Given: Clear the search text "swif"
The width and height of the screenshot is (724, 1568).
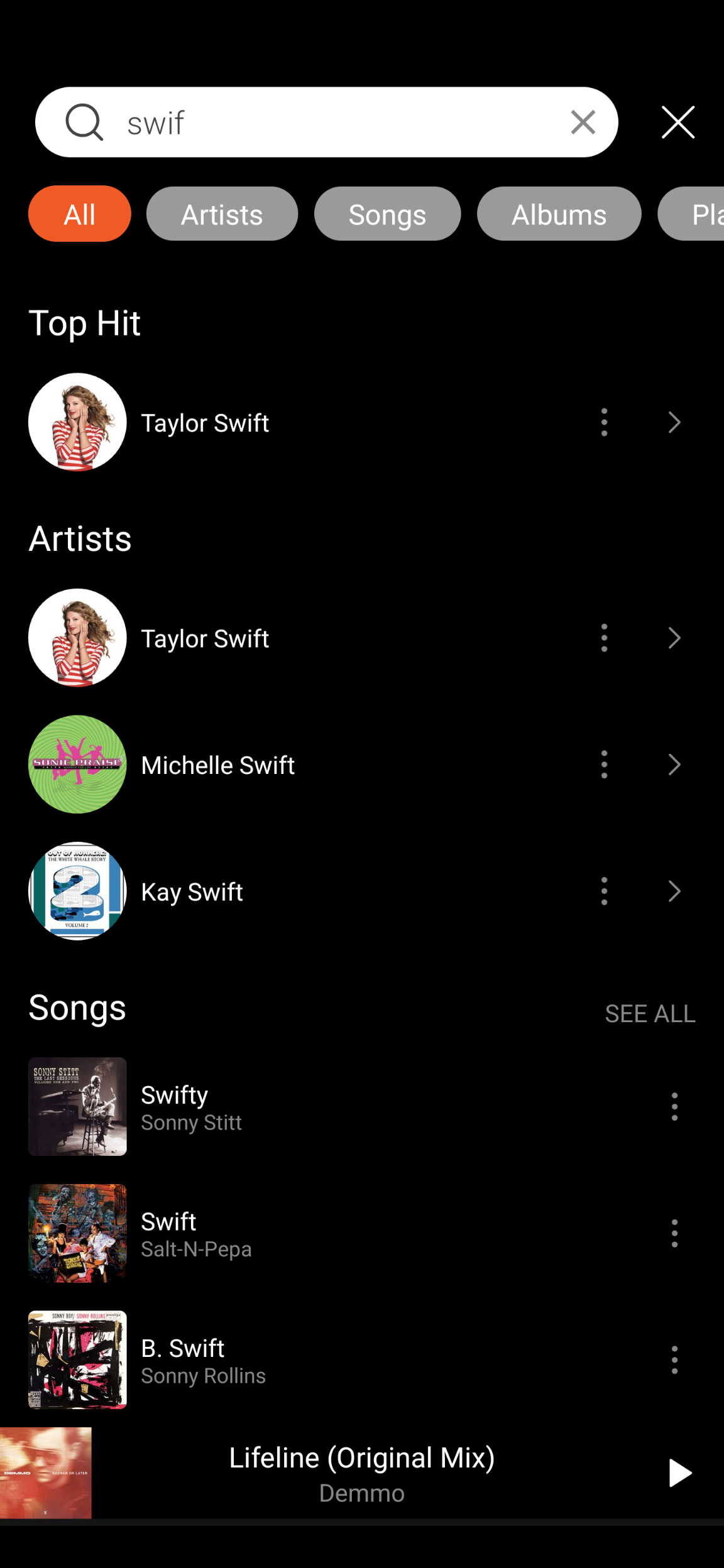Looking at the screenshot, I should coord(583,122).
